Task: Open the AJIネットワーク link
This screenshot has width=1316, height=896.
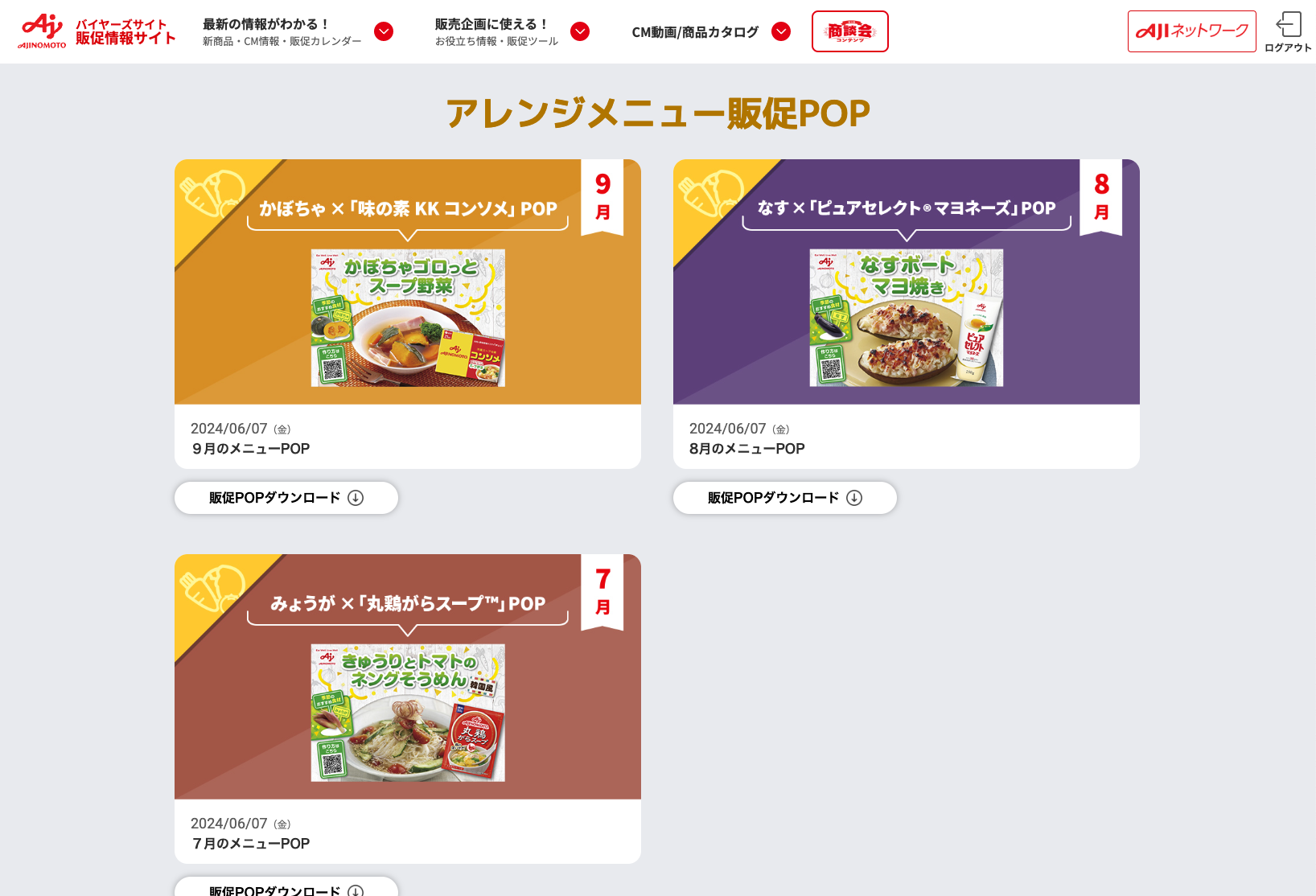Action: [x=1191, y=31]
